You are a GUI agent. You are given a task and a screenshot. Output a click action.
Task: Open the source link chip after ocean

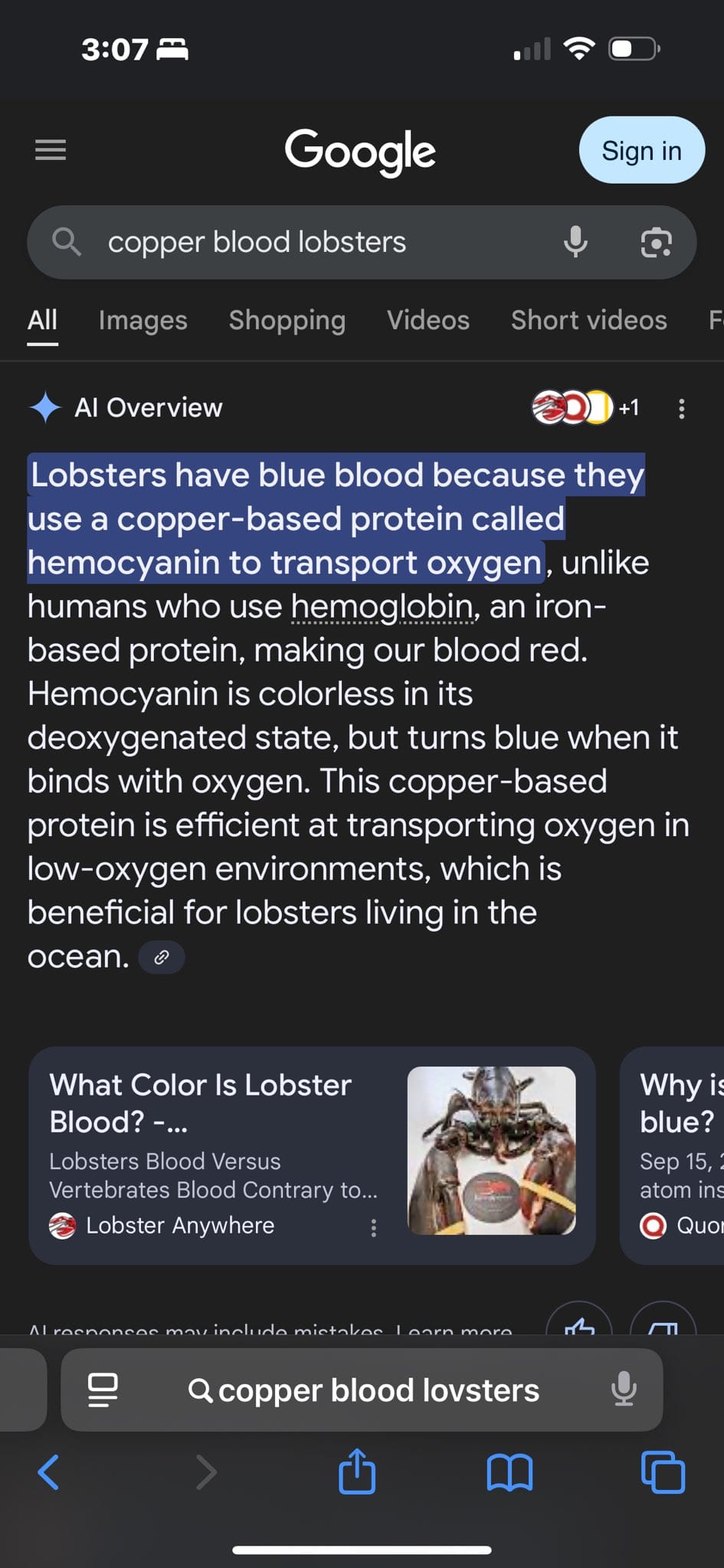point(161,957)
